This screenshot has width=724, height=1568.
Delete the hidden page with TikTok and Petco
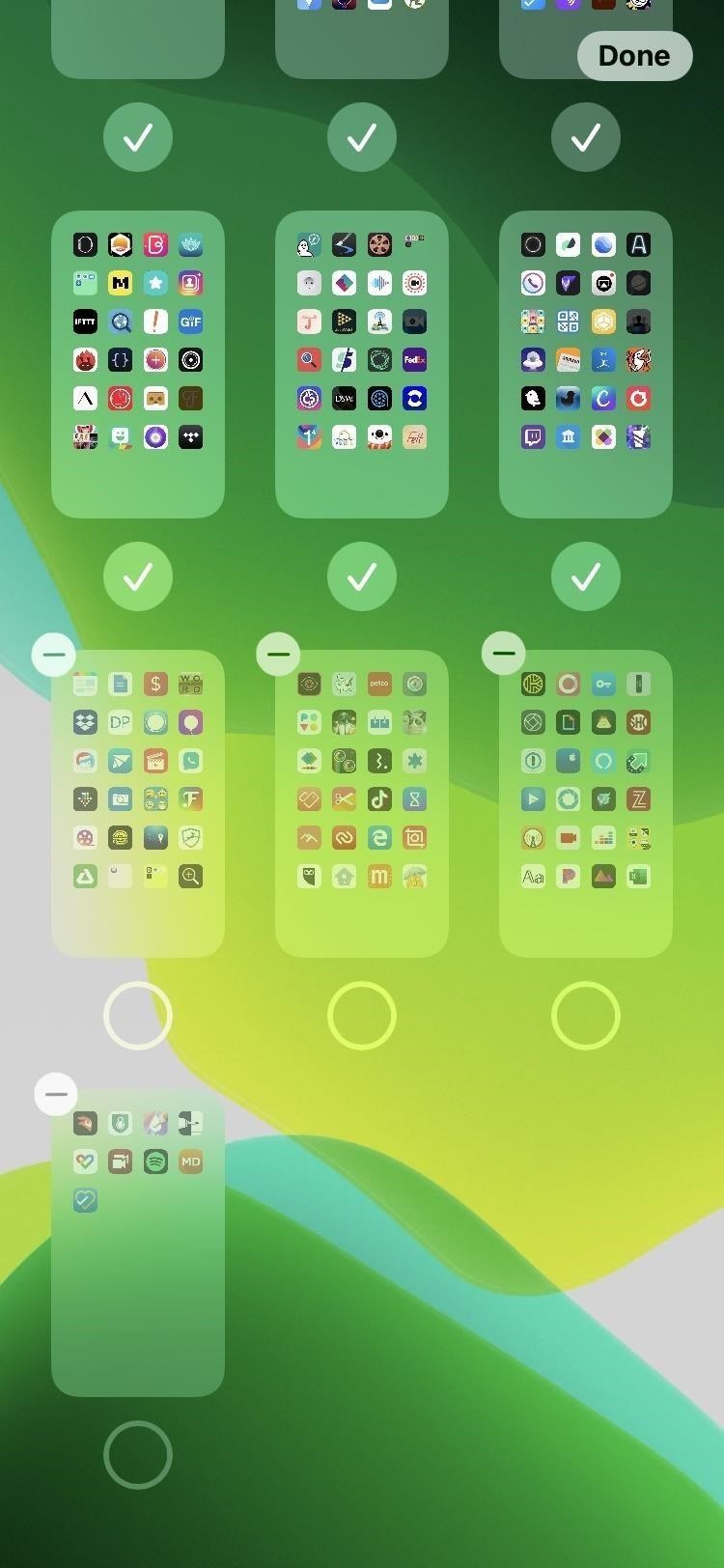[278, 655]
